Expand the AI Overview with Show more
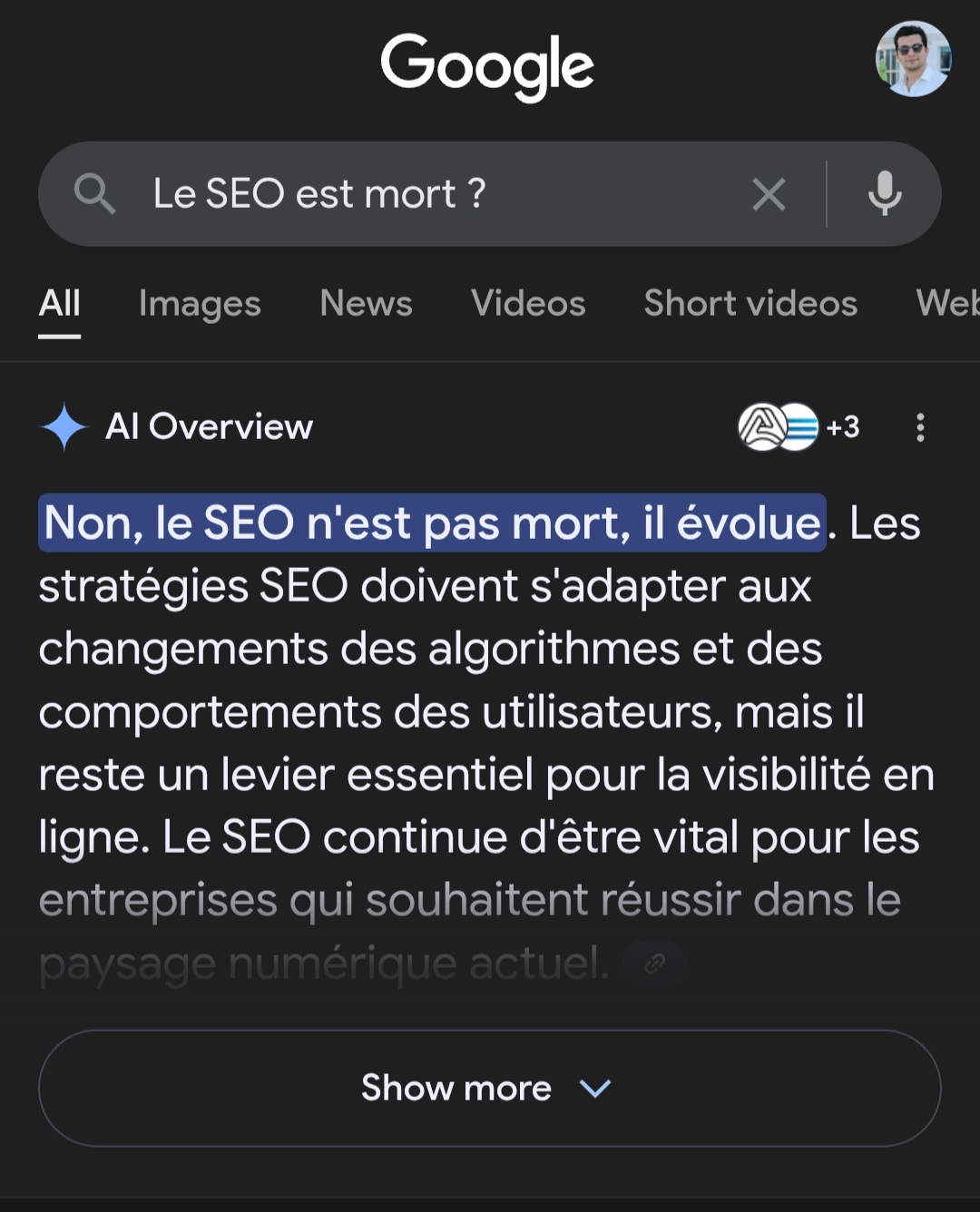The height and width of the screenshot is (1212, 980). coord(457,1088)
